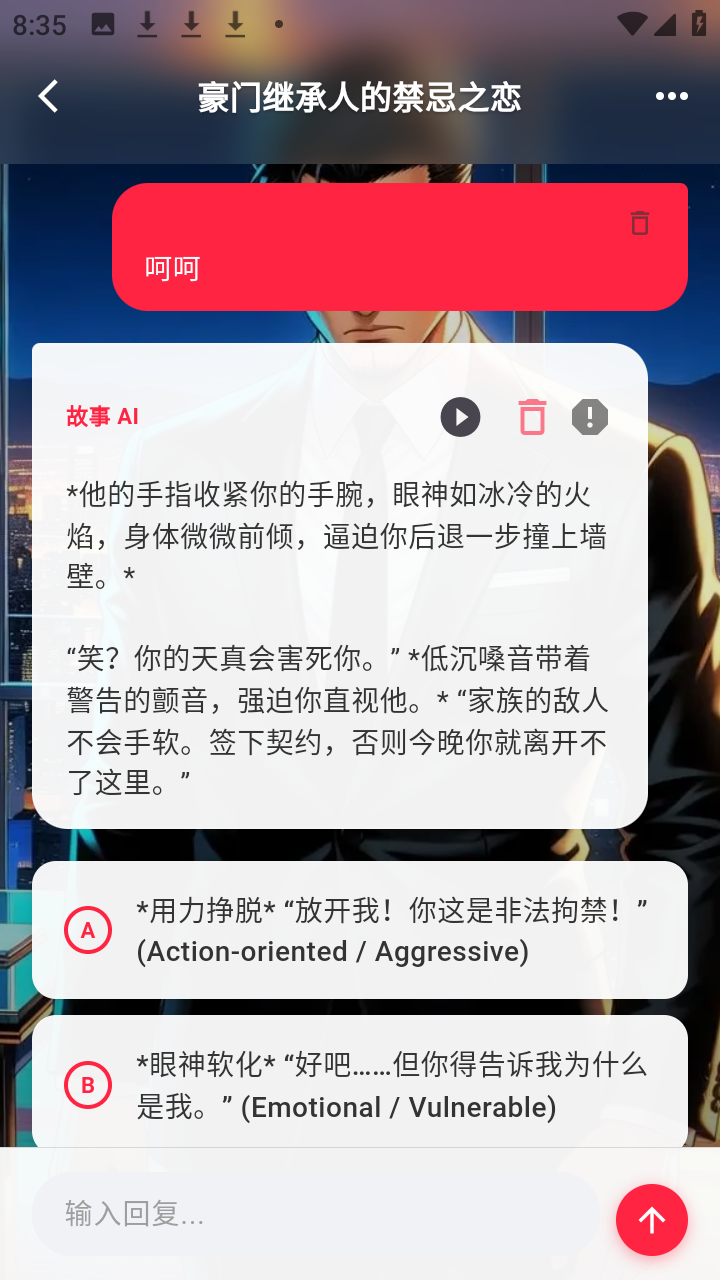Choose option A 用力挣脱 reply
720x1280 pixels.
[360, 930]
